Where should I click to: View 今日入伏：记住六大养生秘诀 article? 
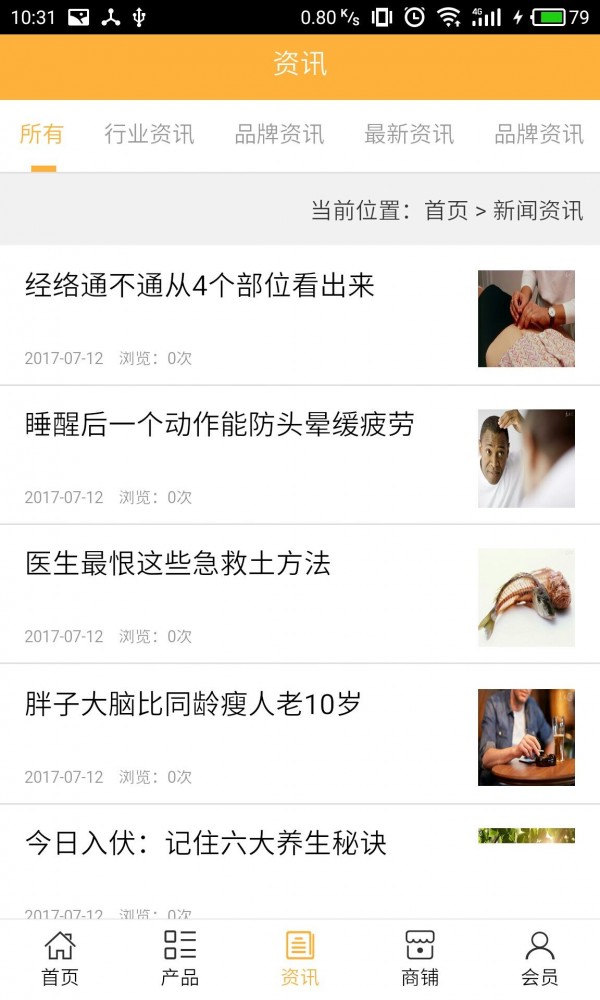(x=205, y=843)
